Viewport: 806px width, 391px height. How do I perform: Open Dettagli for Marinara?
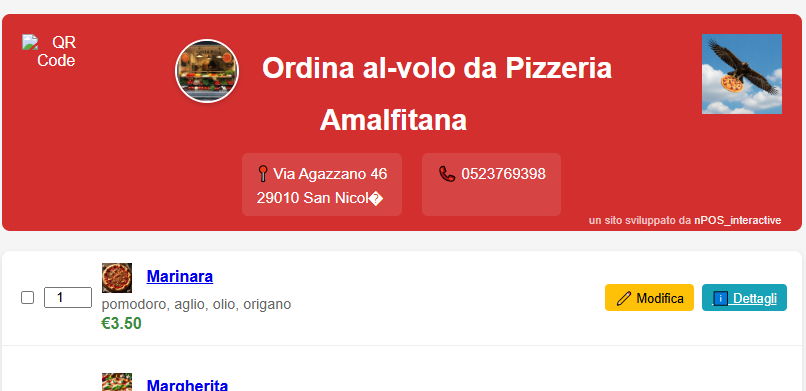pos(744,297)
